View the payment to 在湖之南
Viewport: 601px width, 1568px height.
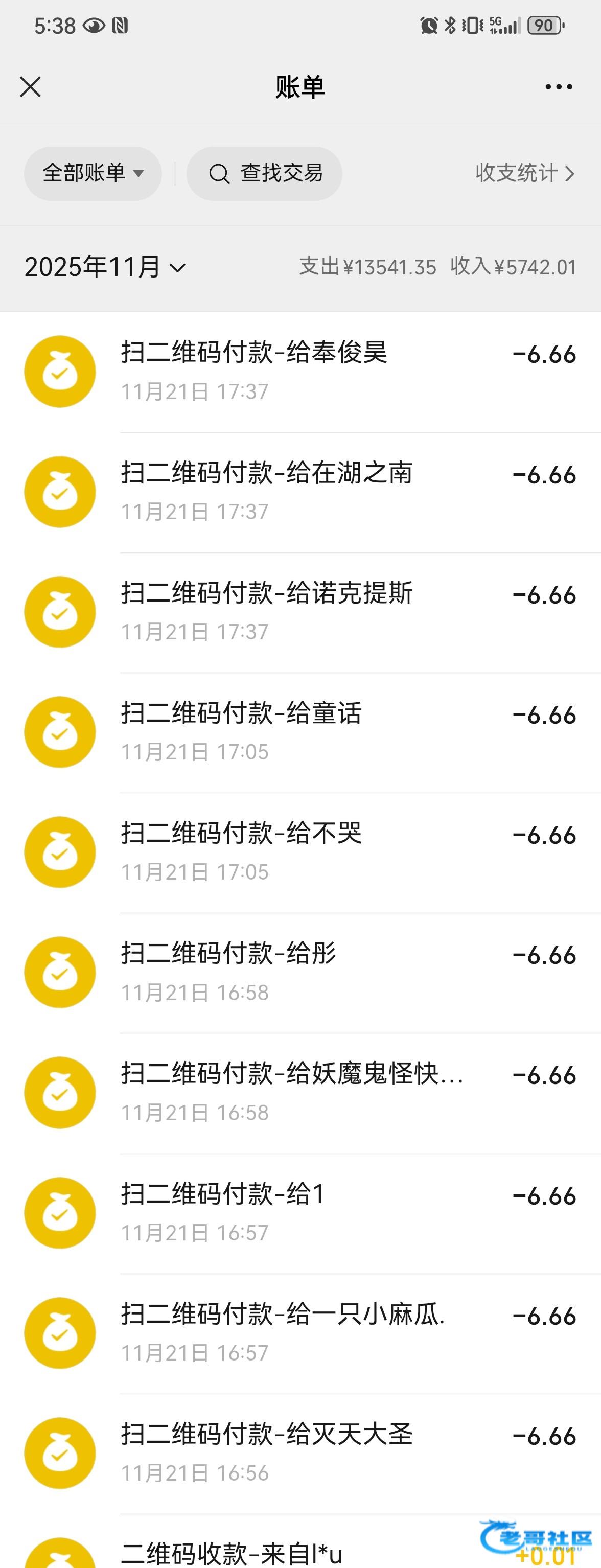click(299, 492)
